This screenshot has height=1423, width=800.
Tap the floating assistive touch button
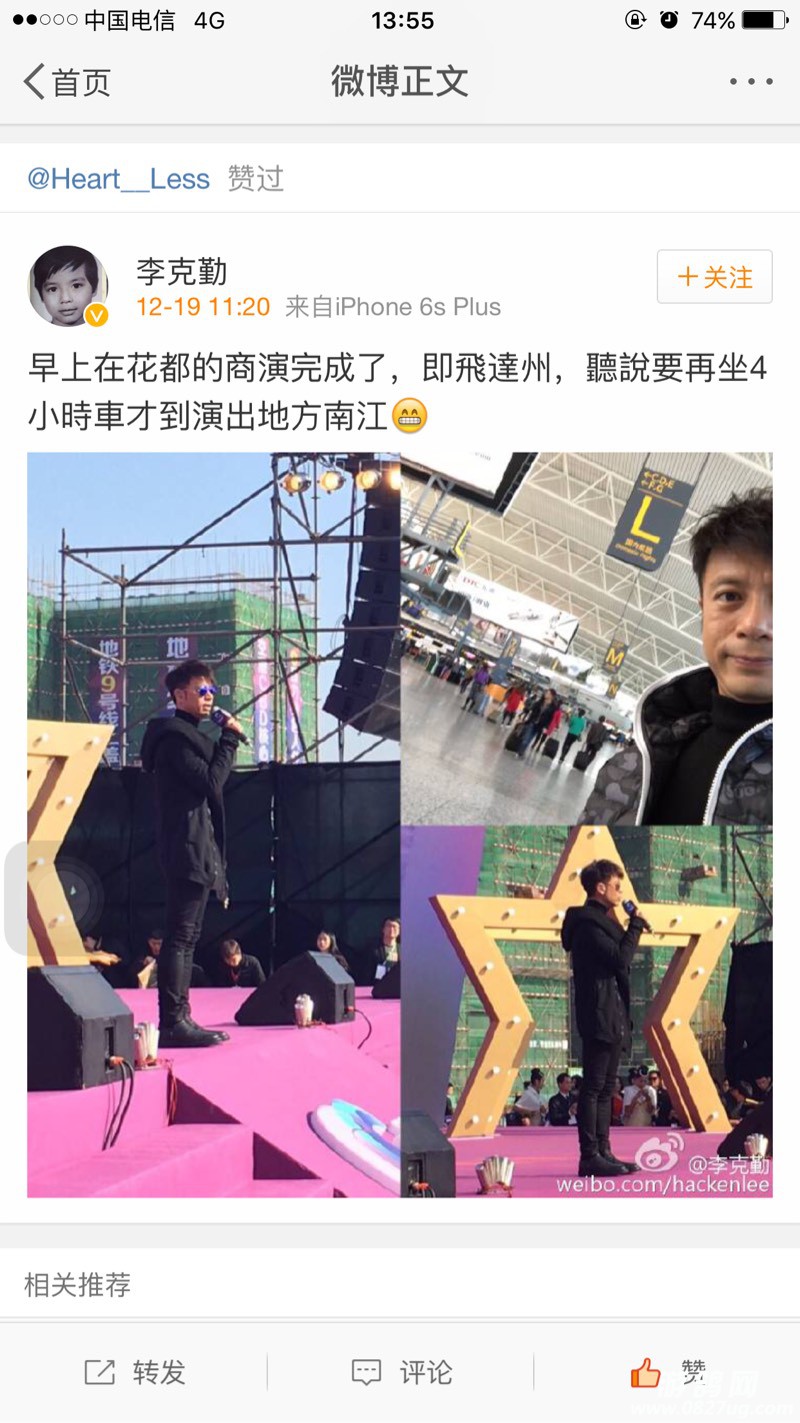[50, 897]
